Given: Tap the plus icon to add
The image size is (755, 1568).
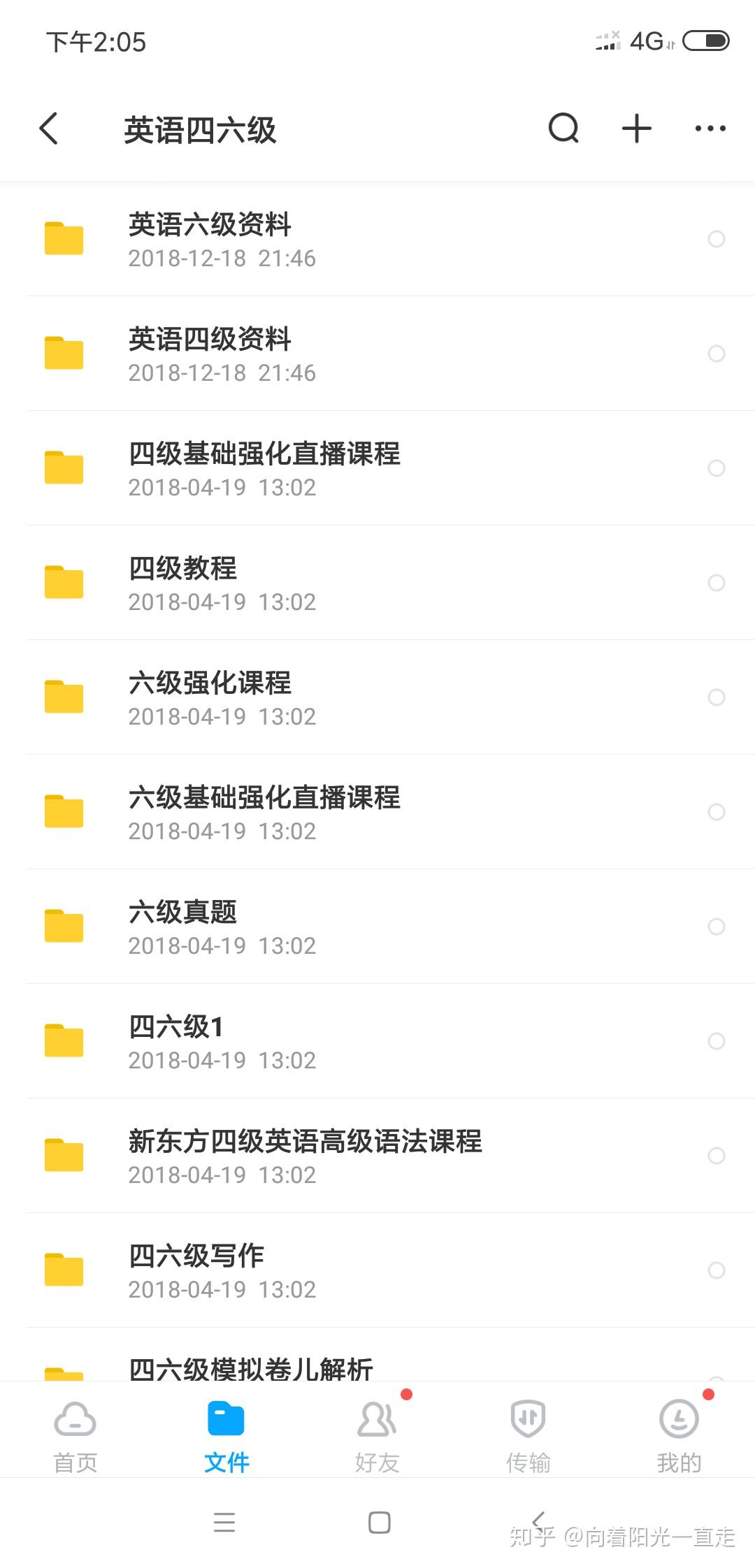Looking at the screenshot, I should coord(637,129).
